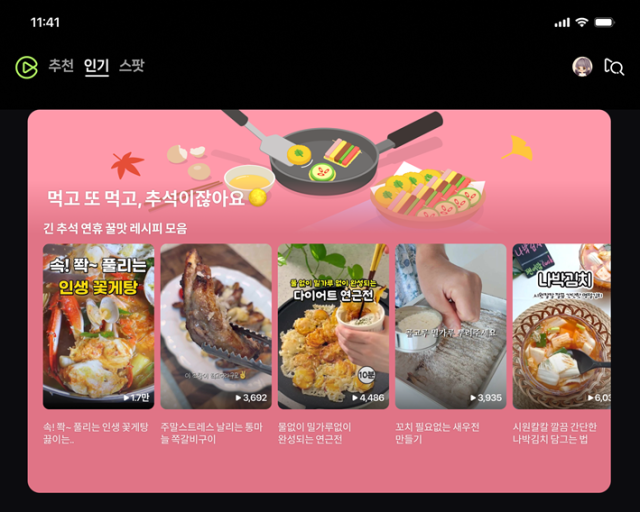Open the profile avatar
The height and width of the screenshot is (512, 640).
click(582, 67)
